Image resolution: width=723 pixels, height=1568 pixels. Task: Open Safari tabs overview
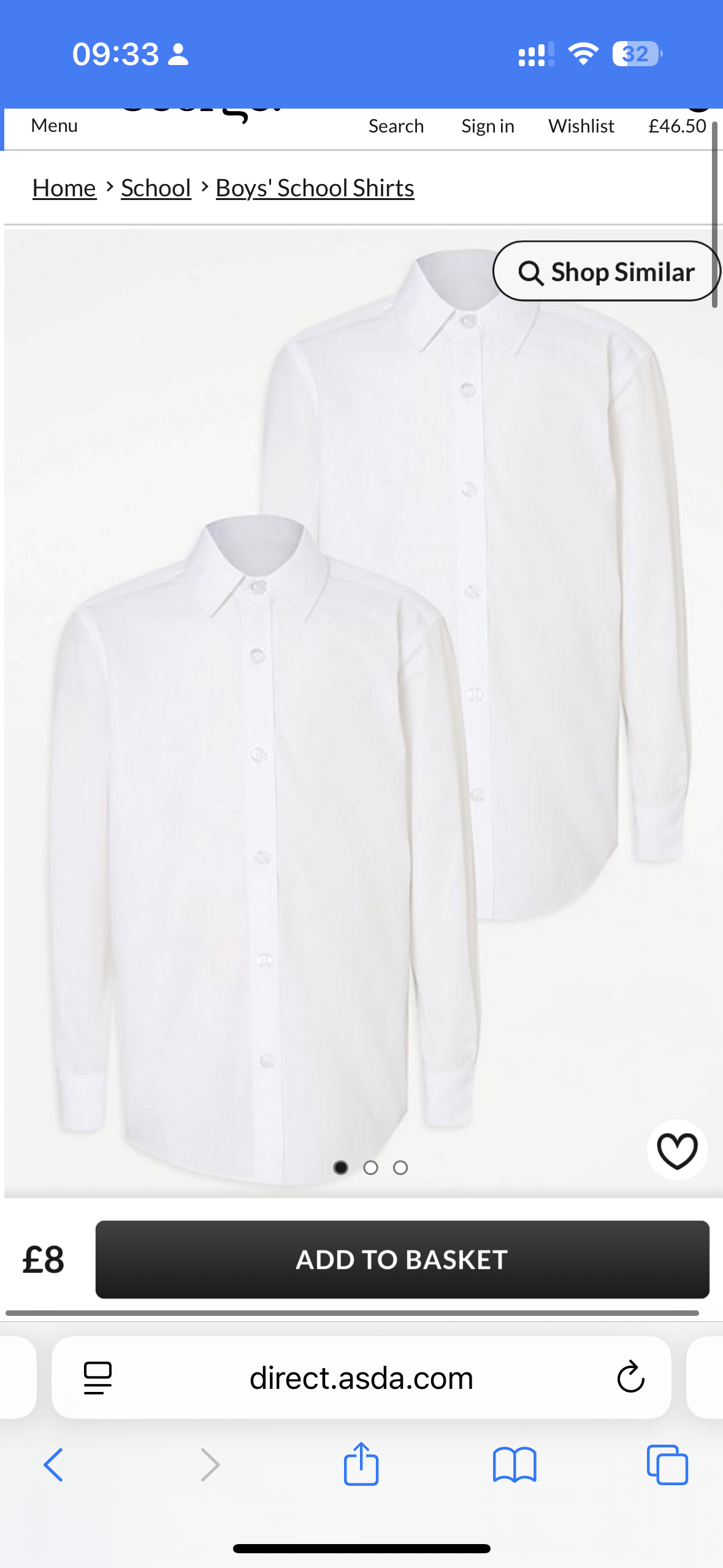coord(667,1465)
